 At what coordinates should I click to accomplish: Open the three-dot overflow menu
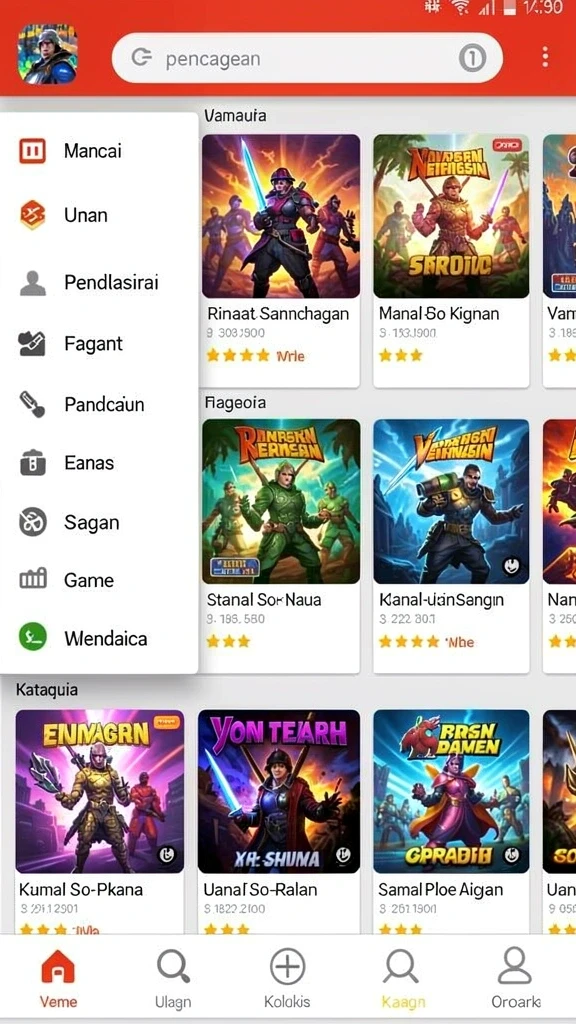tap(545, 57)
